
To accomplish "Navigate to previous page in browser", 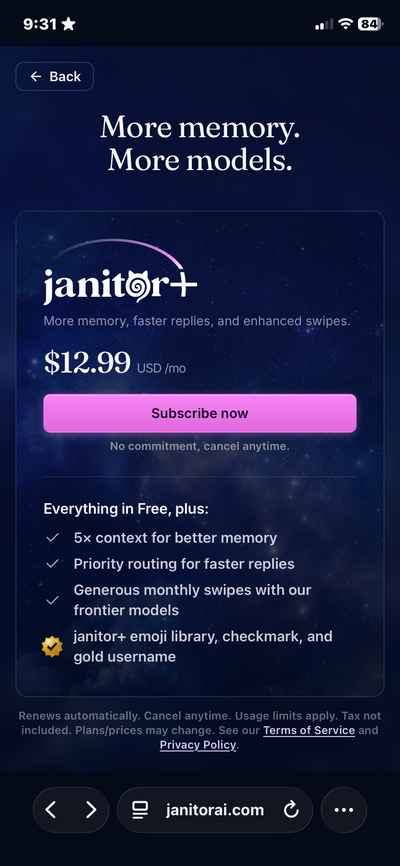I will [51, 810].
